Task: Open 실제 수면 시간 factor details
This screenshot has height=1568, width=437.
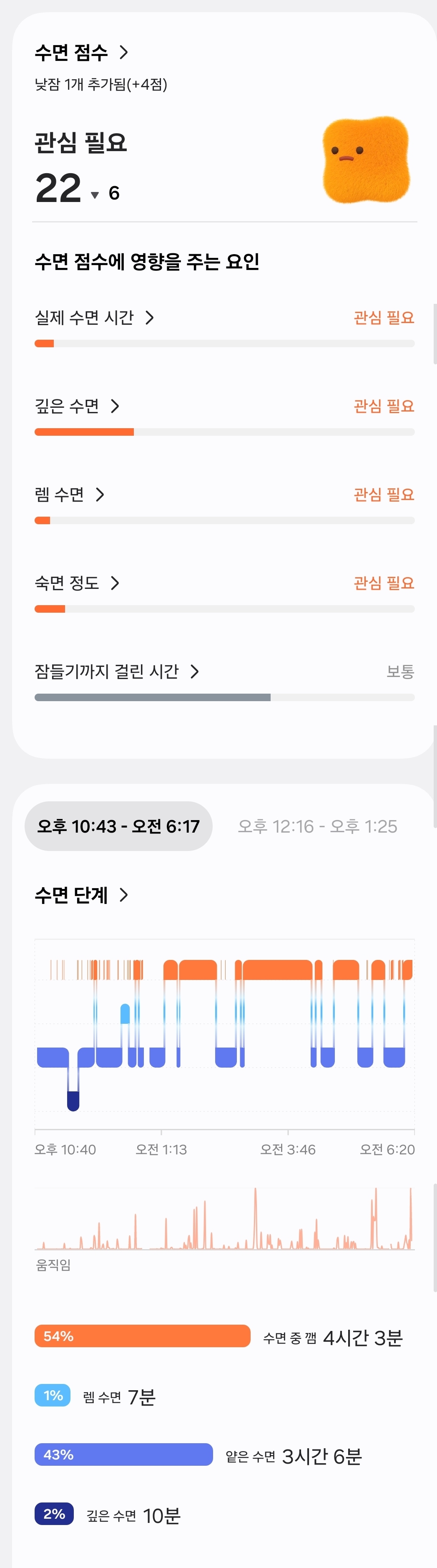Action: tap(94, 317)
